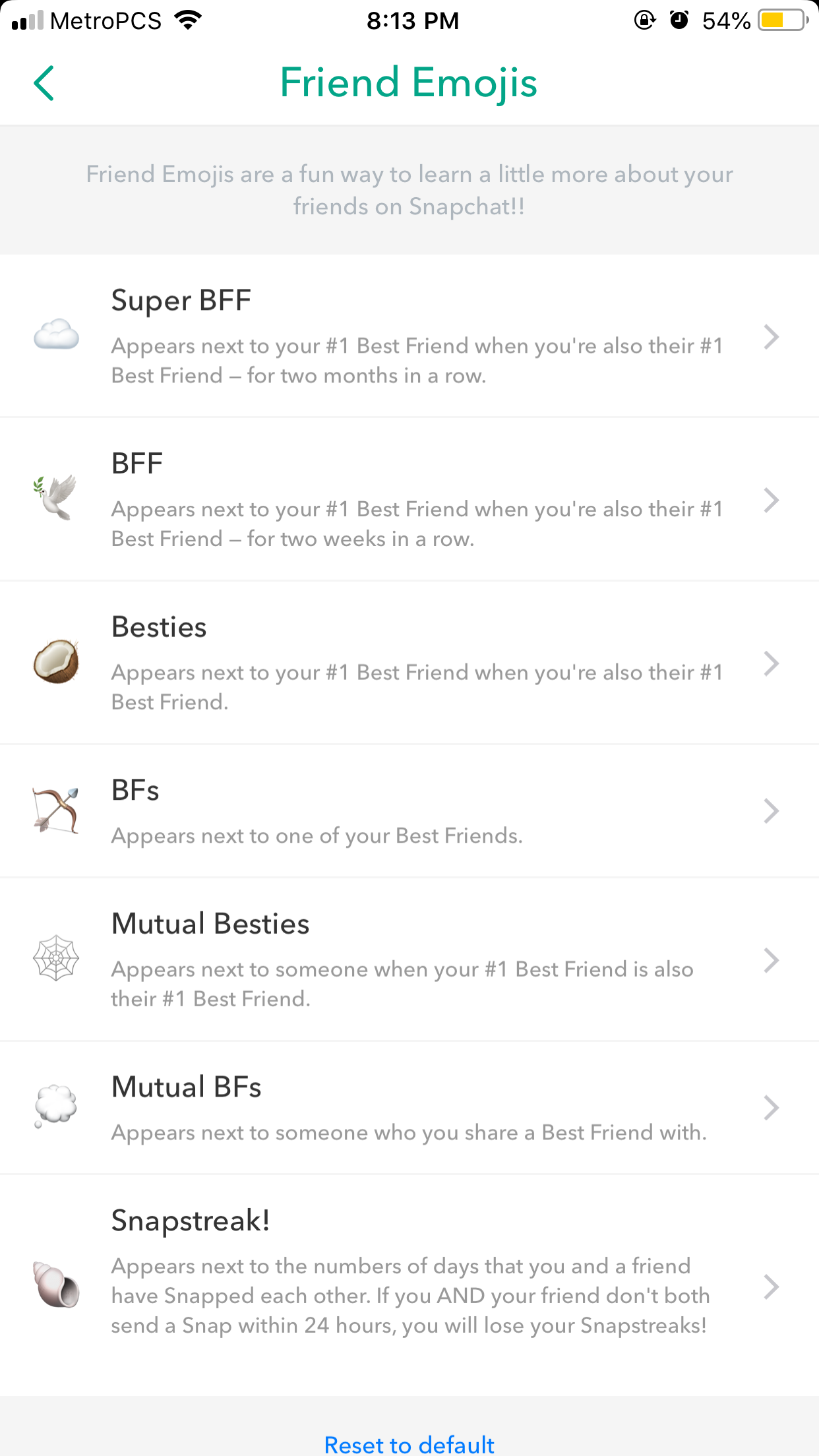Screen dimensions: 819x1456
Task: Go back from Friend Emojis
Action: [44, 84]
